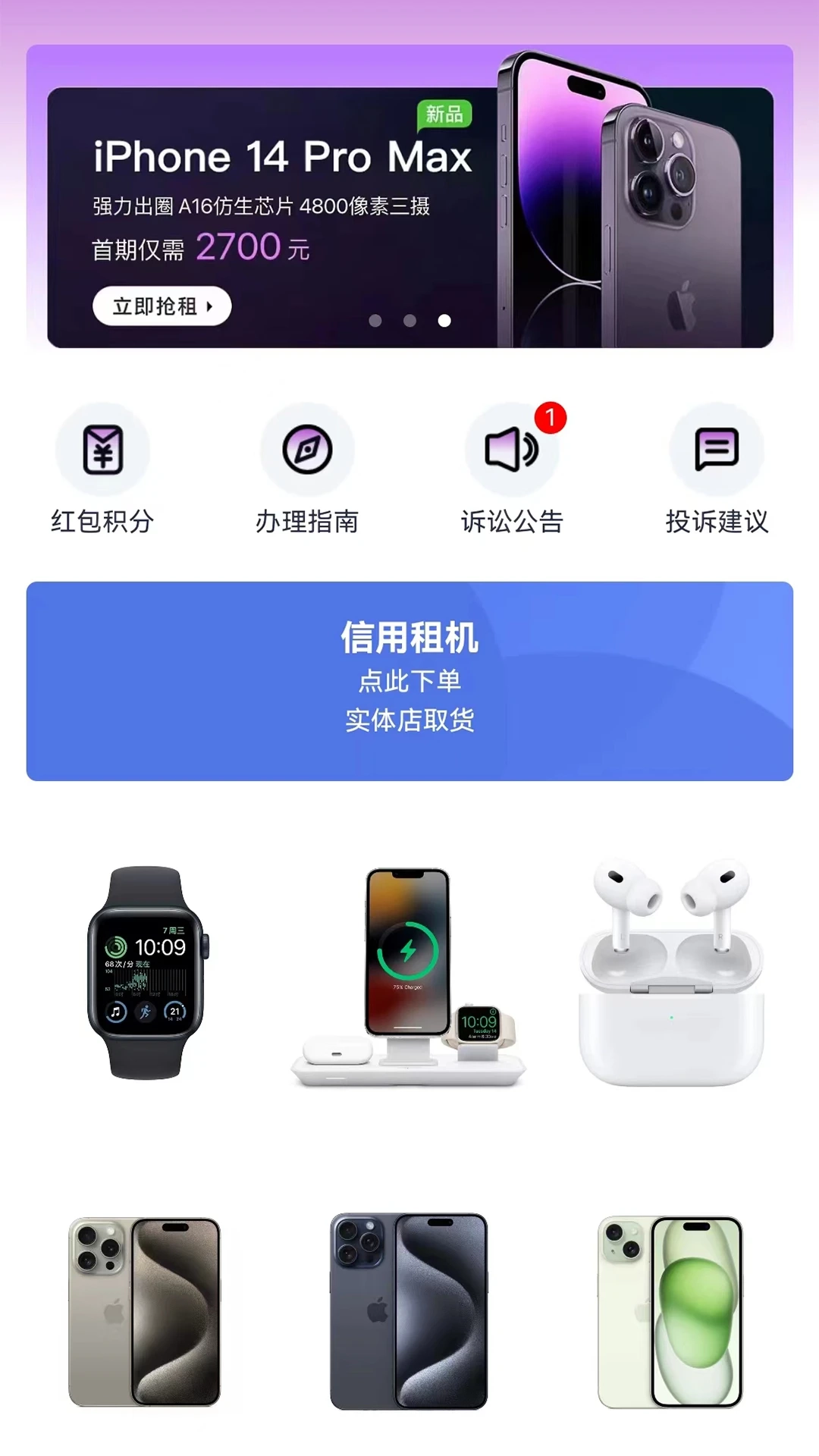Open the 办理指南 compass guide icon
Viewport: 819px width, 1456px height.
coord(308,450)
